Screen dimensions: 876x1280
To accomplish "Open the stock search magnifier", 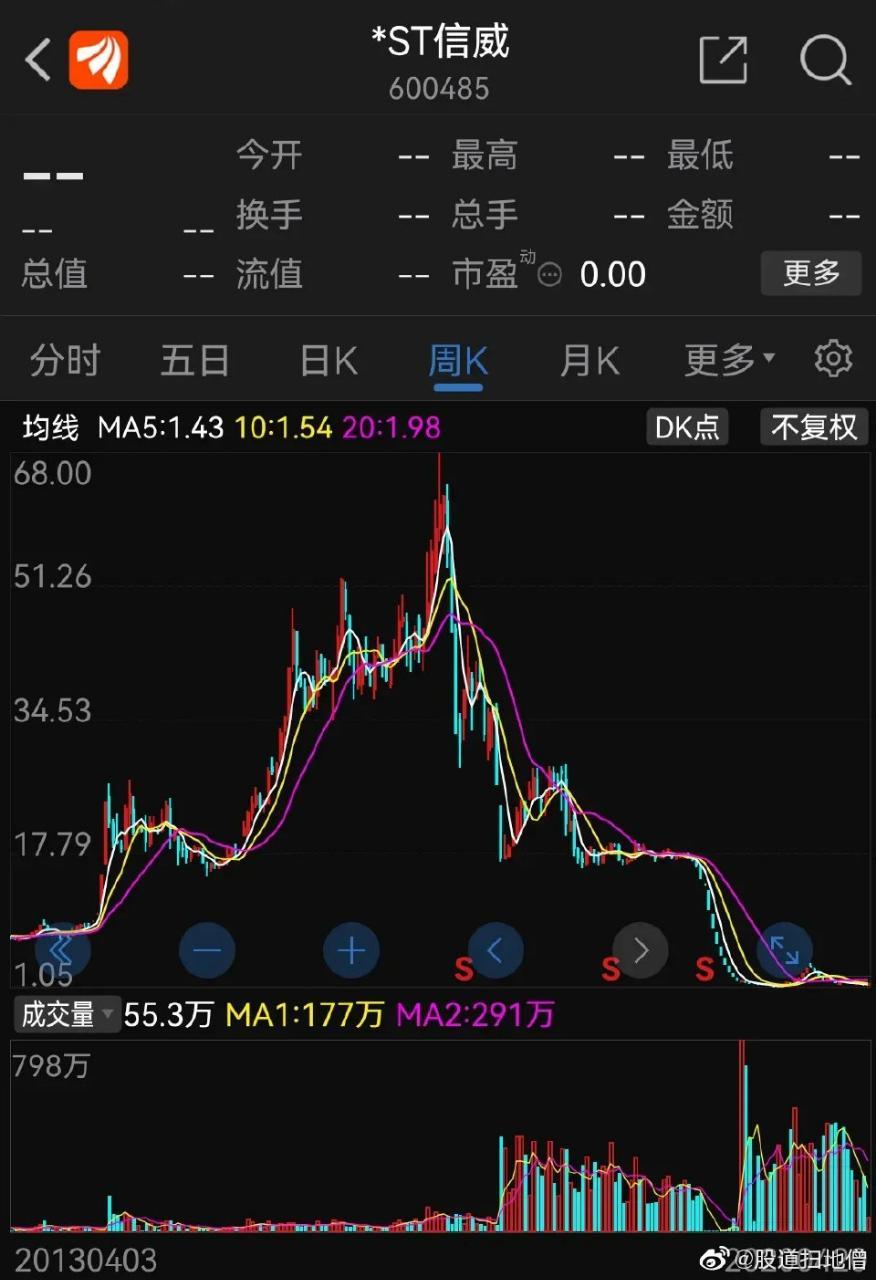I will tap(826, 60).
